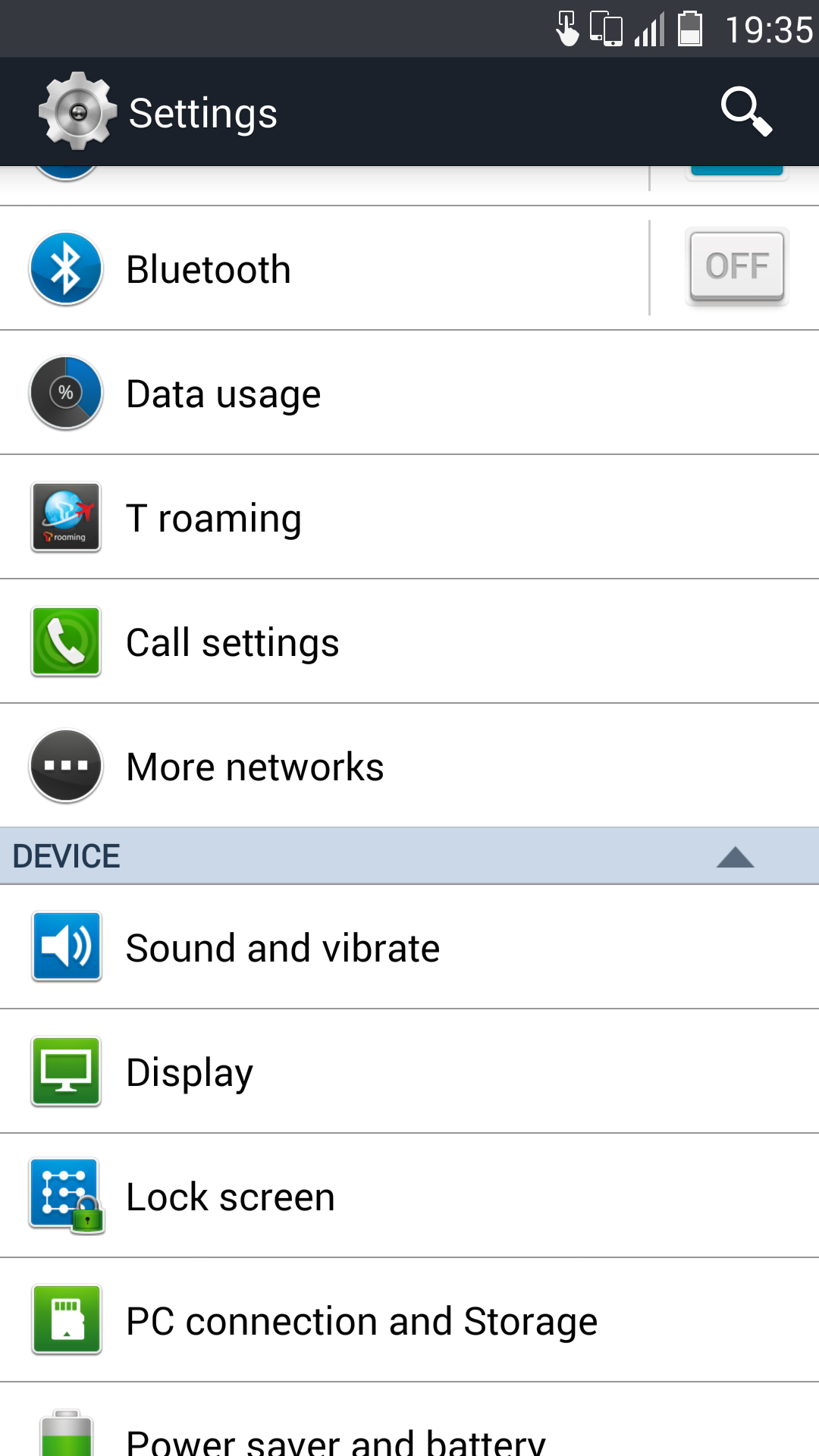Turn on the Bluetooth switch
The image size is (819, 1456).
coord(737,267)
